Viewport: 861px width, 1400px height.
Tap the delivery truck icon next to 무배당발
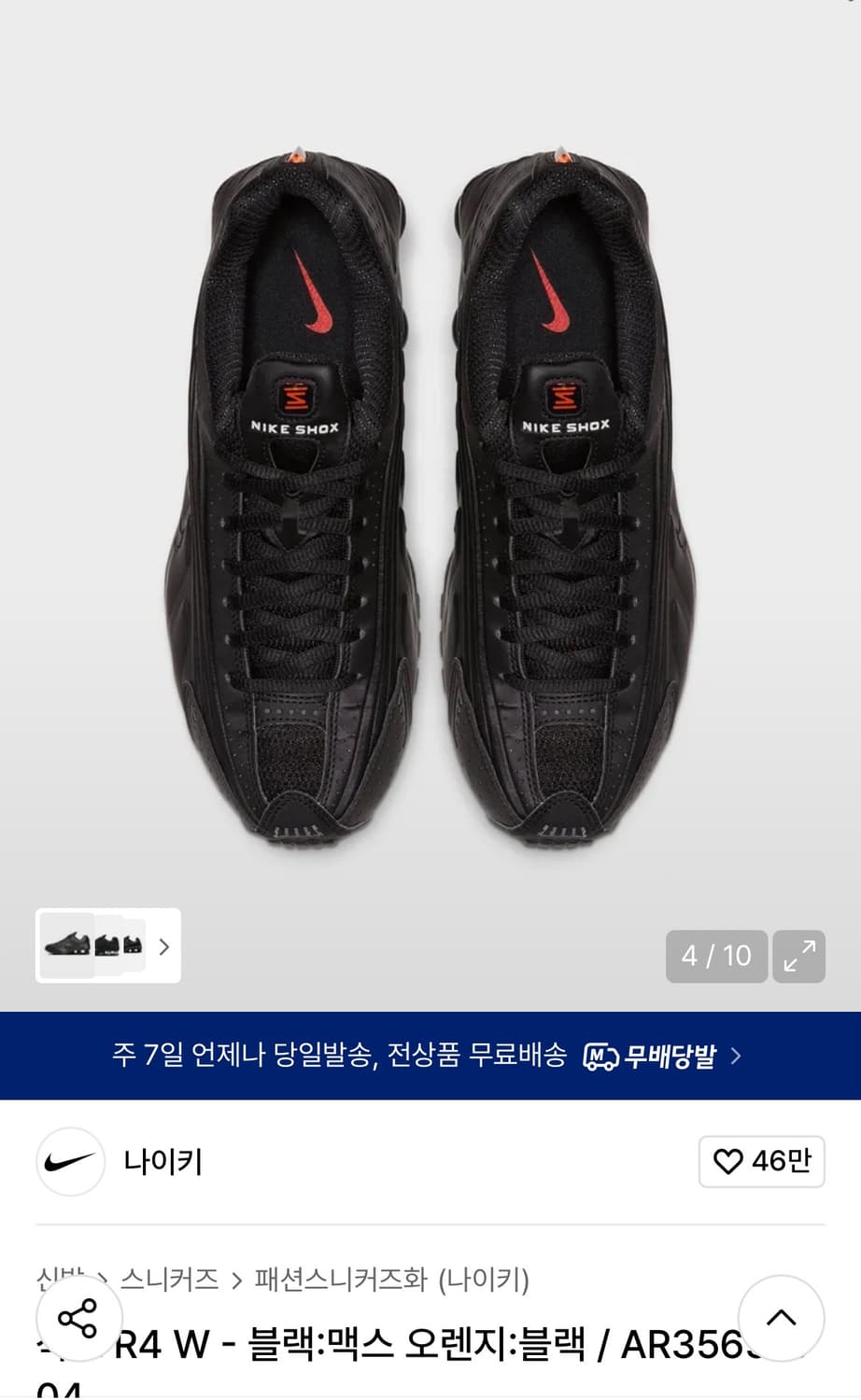[599, 1057]
